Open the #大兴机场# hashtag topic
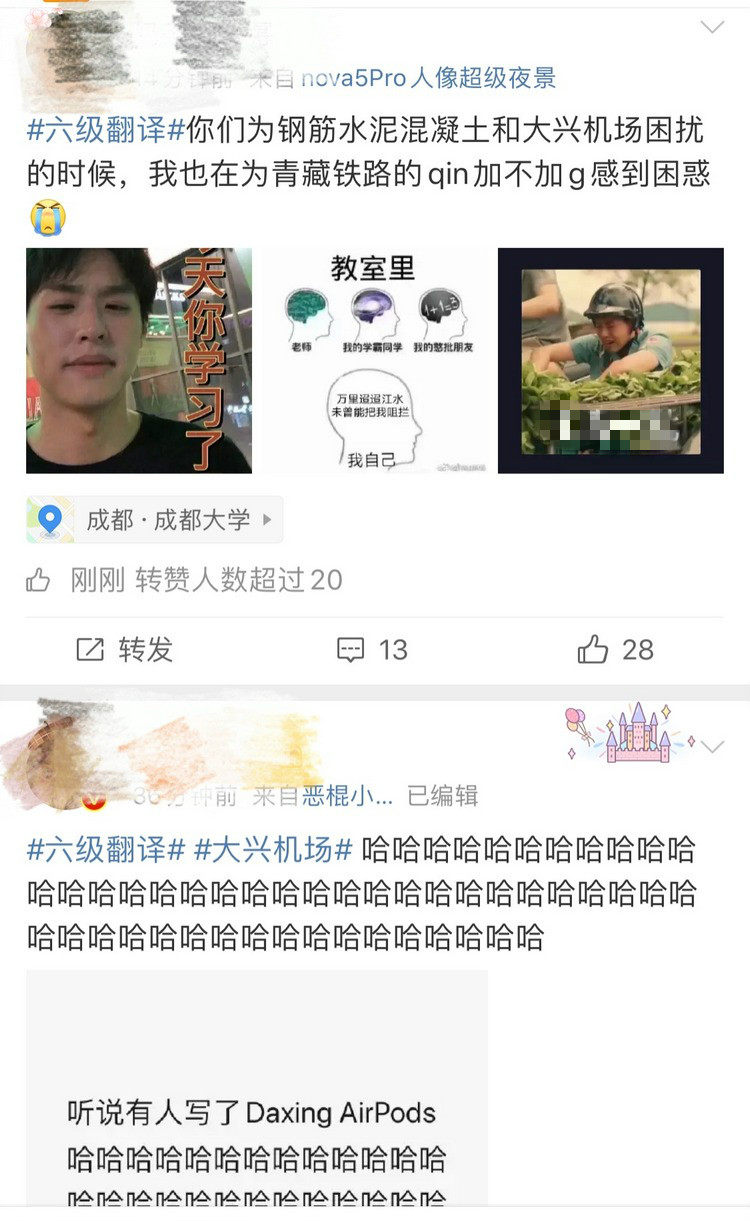Image resolution: width=750 pixels, height=1221 pixels. pyautogui.click(x=273, y=851)
